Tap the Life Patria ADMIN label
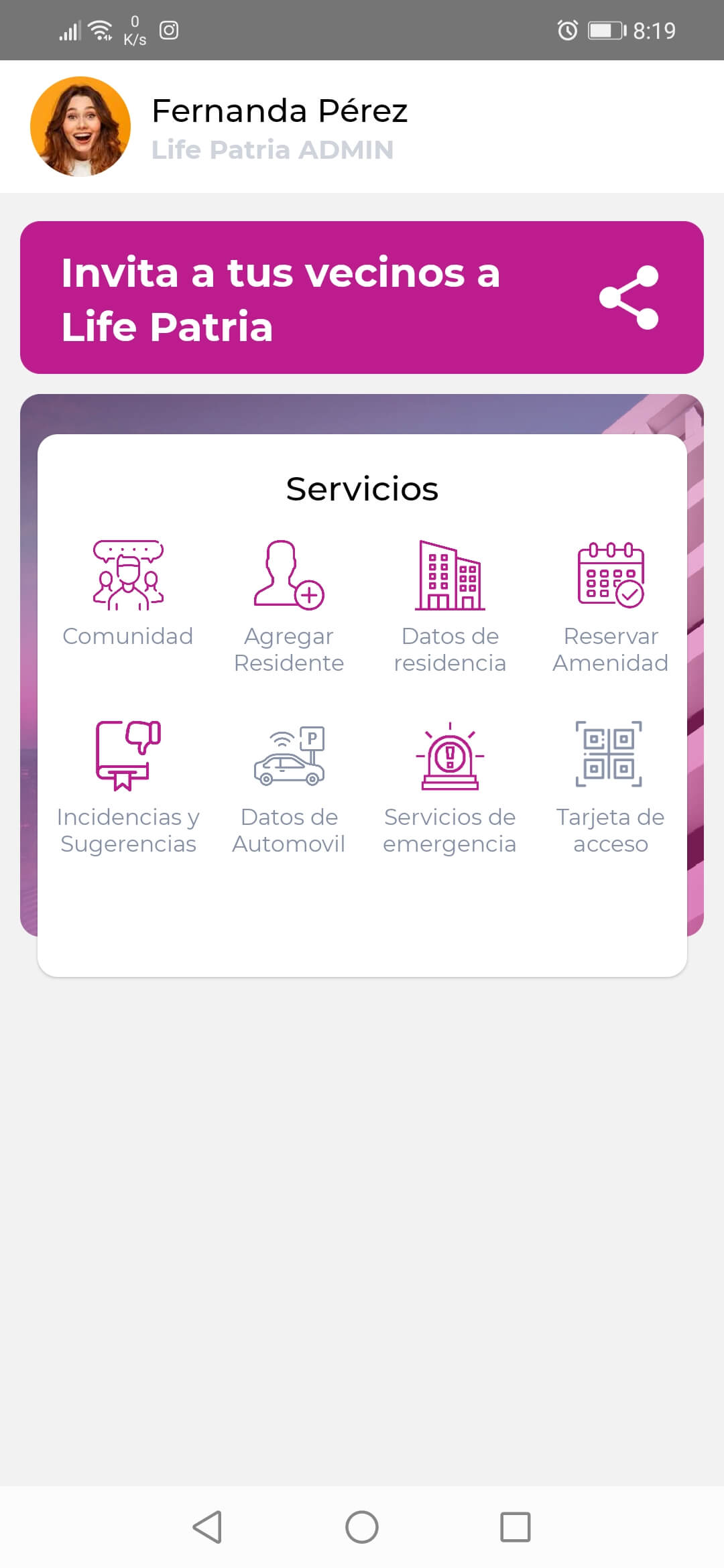The width and height of the screenshot is (724, 1568). click(x=272, y=150)
